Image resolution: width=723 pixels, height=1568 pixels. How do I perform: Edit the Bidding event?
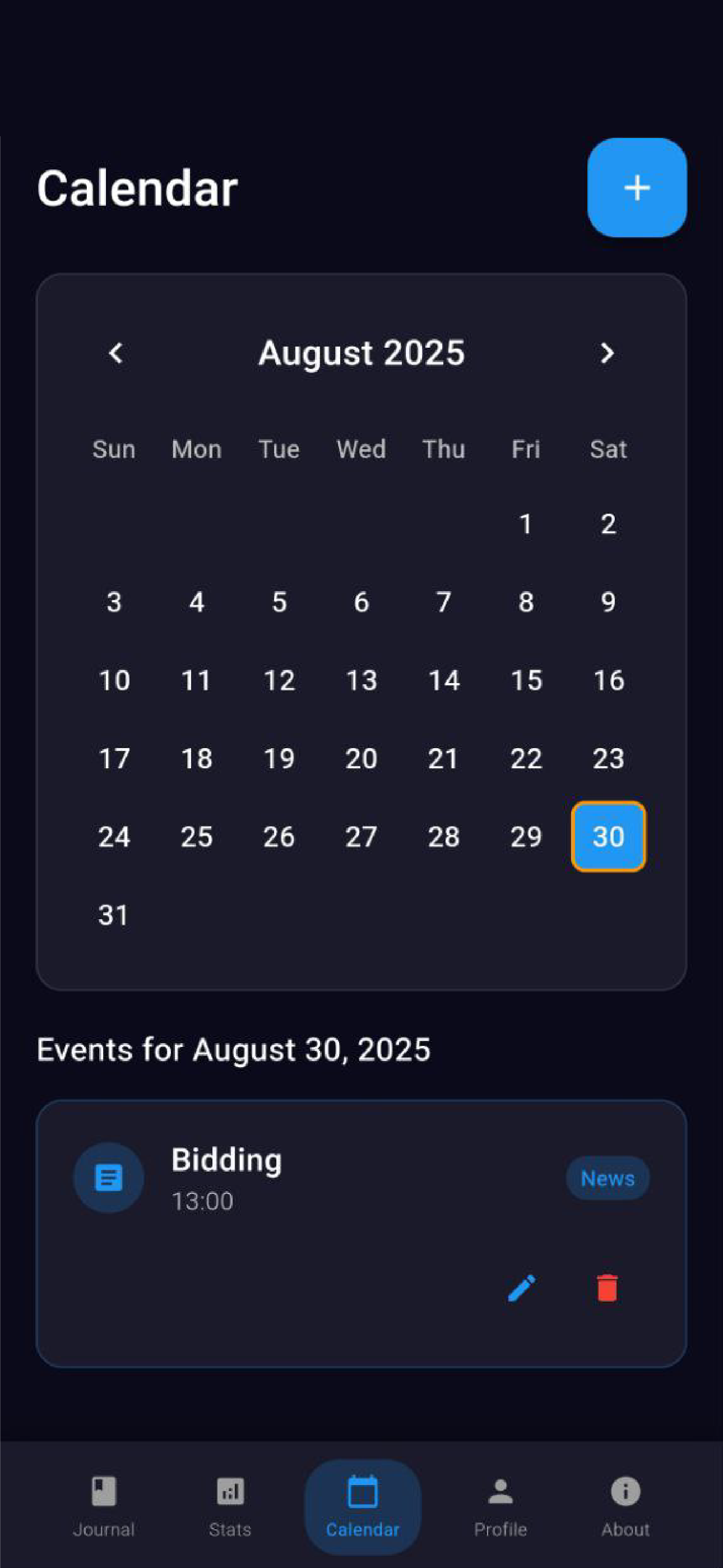coord(522,1288)
